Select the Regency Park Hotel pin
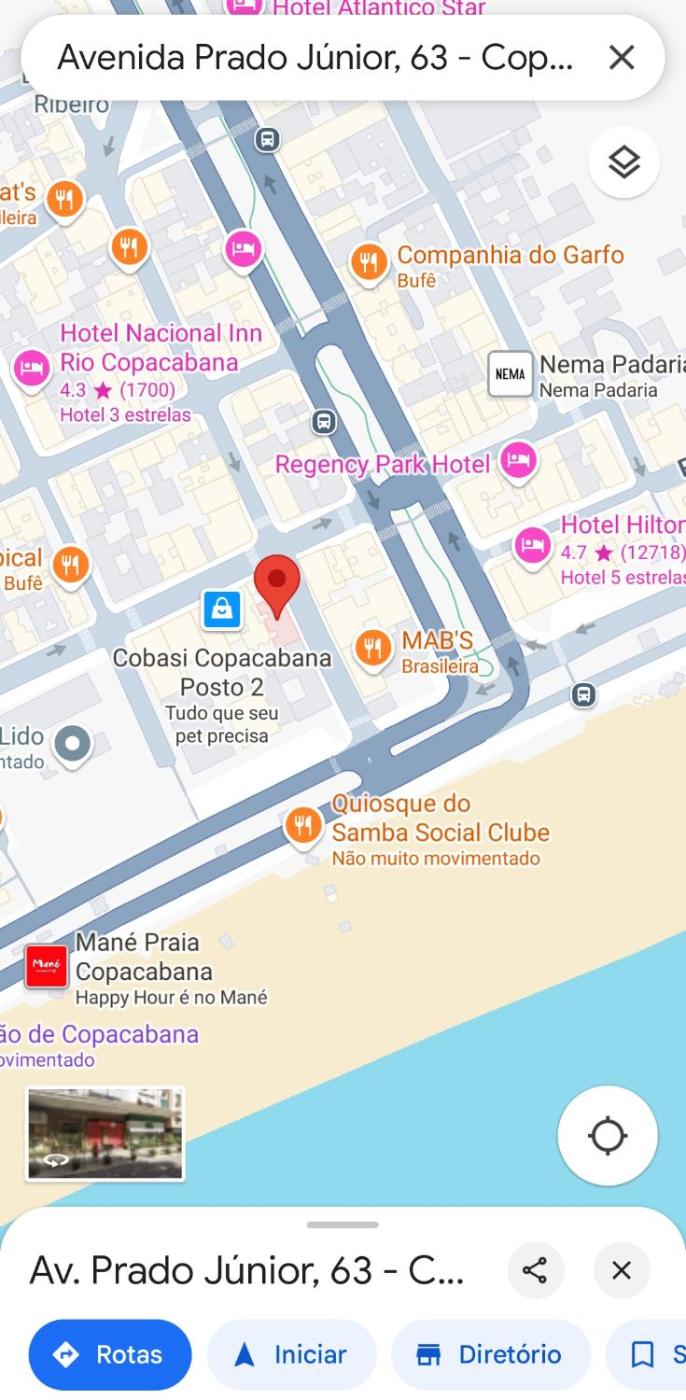686x1400 pixels. (518, 461)
